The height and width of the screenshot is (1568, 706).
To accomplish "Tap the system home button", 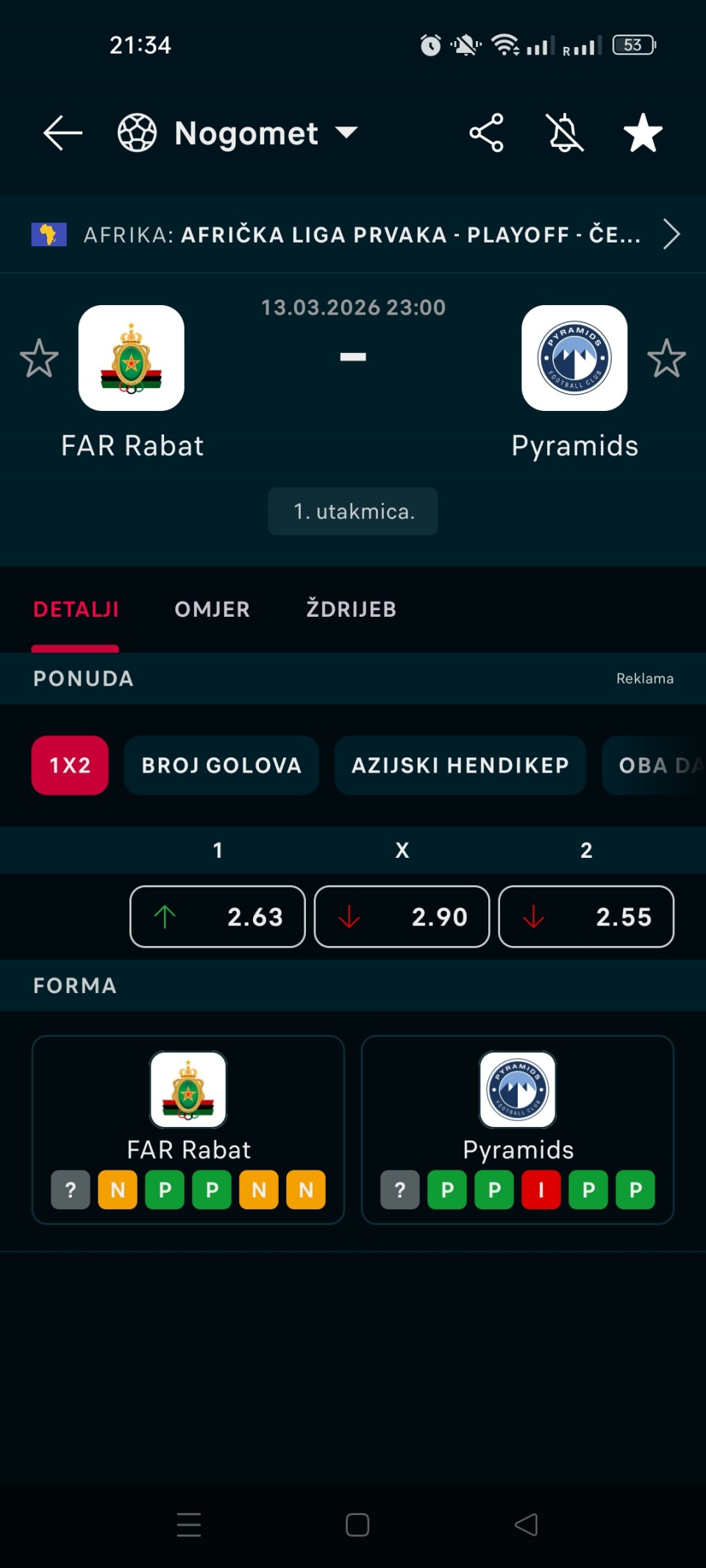I will pos(357,1525).
